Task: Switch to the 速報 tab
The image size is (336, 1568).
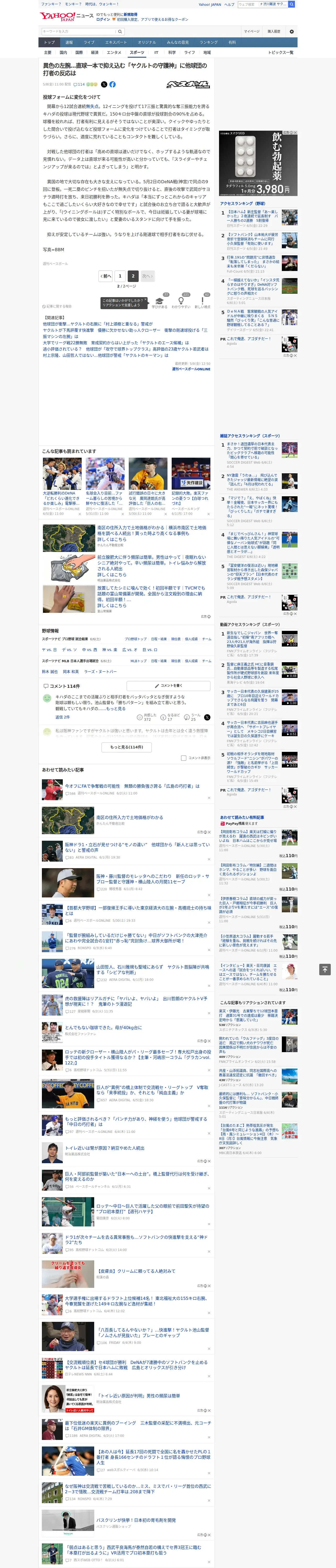Action: point(69,43)
